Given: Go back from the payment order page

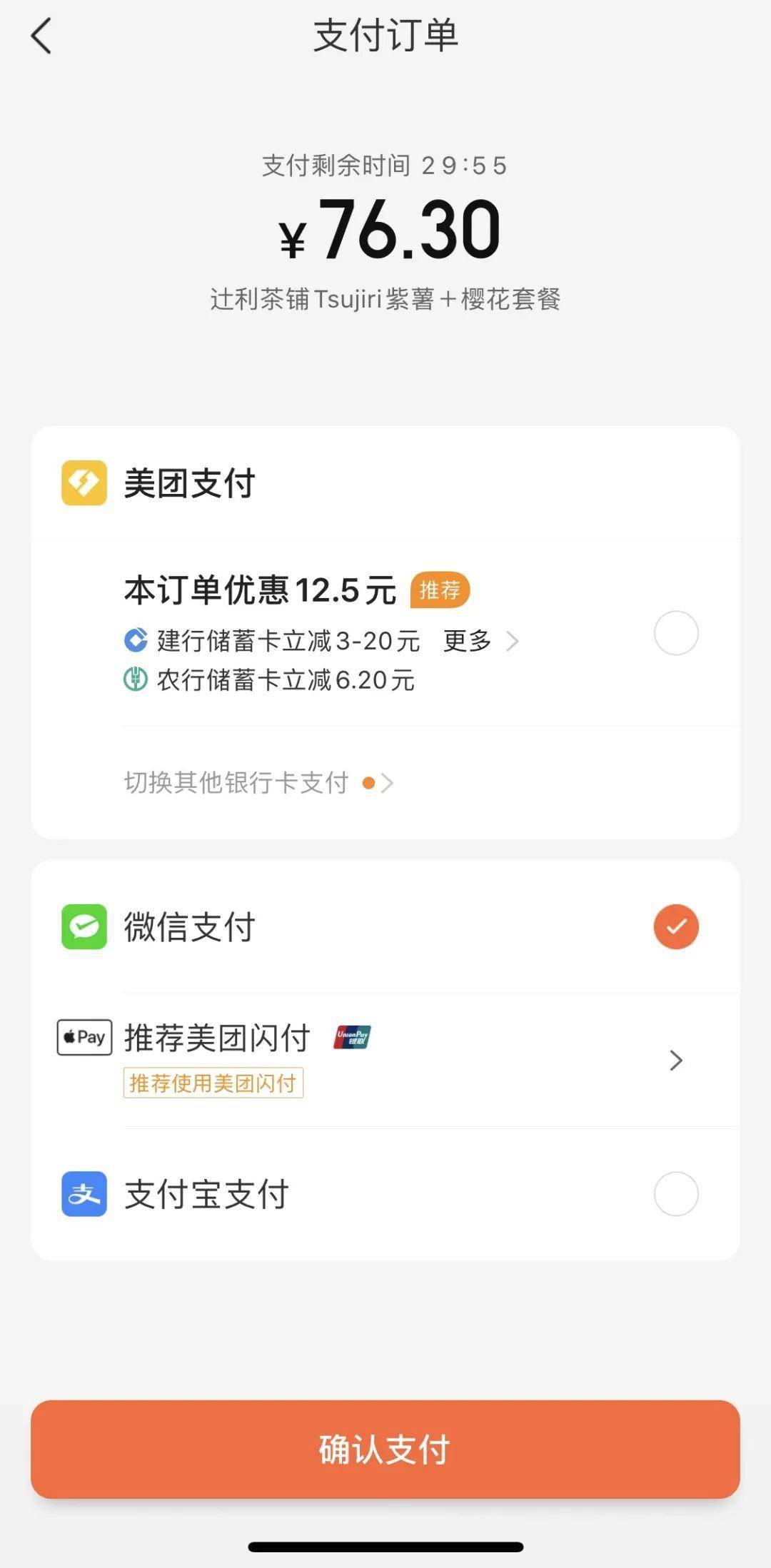Looking at the screenshot, I should click(x=41, y=36).
